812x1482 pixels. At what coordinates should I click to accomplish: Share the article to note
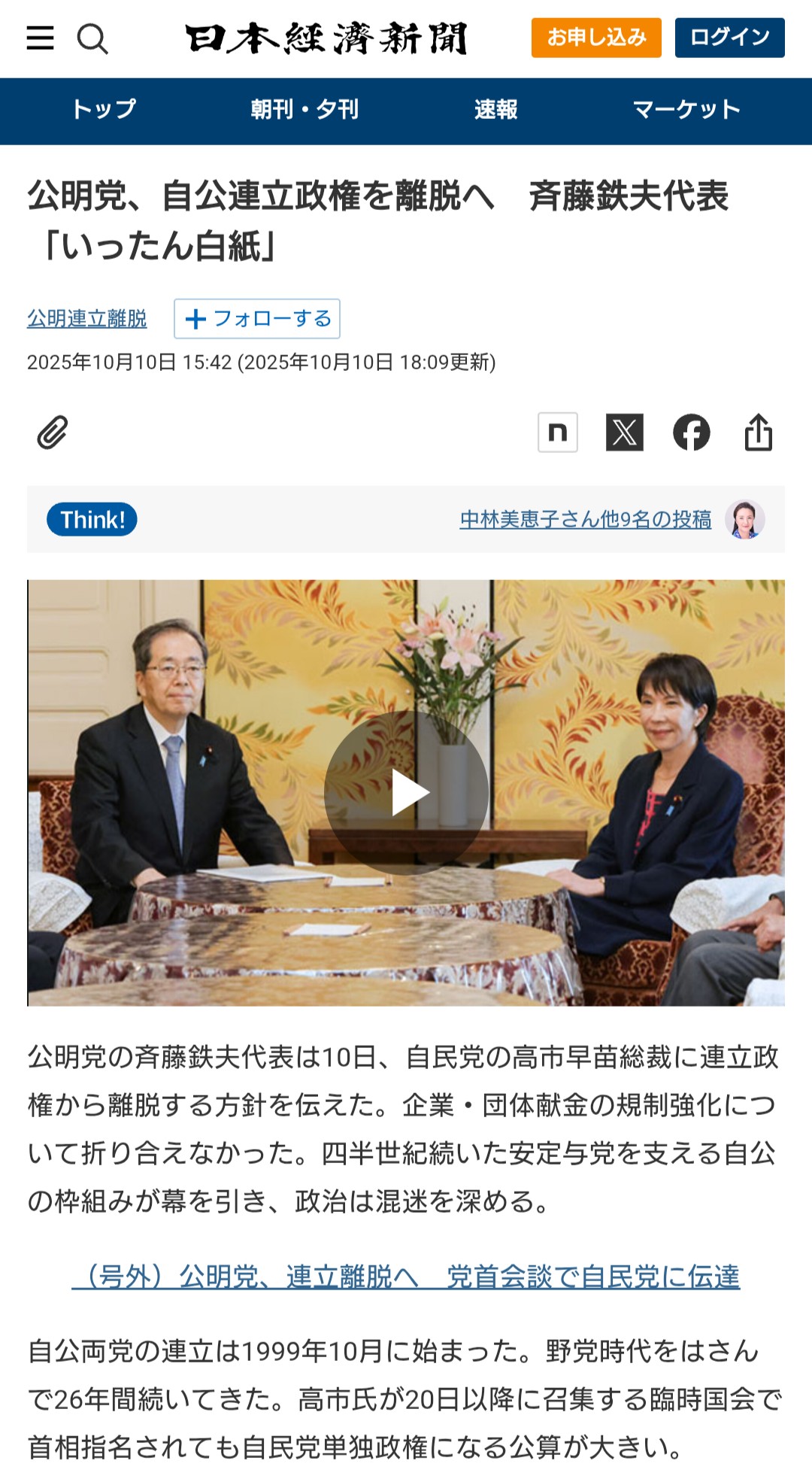[x=558, y=433]
